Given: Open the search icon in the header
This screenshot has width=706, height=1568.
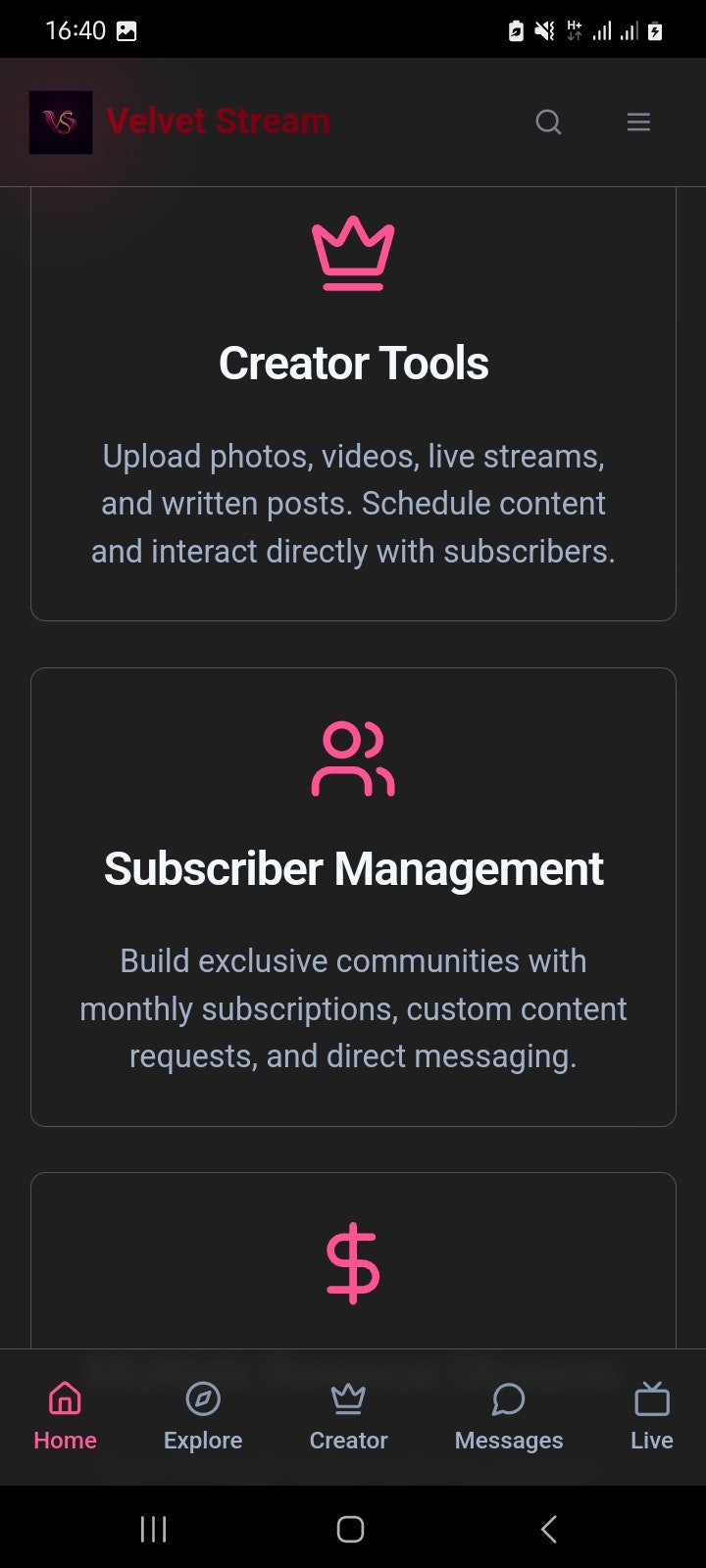Looking at the screenshot, I should click(548, 122).
